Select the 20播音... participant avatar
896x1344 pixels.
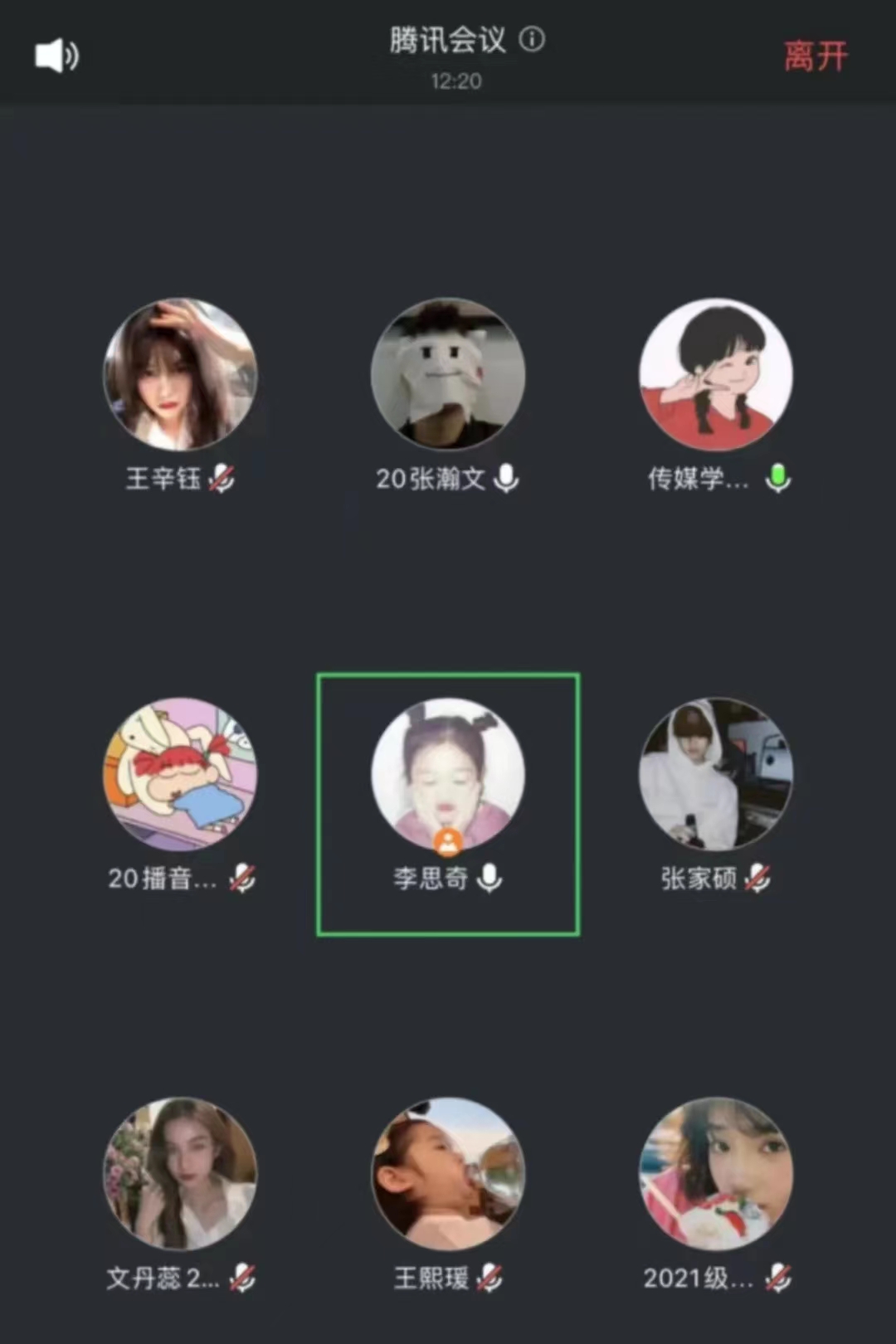click(x=180, y=775)
